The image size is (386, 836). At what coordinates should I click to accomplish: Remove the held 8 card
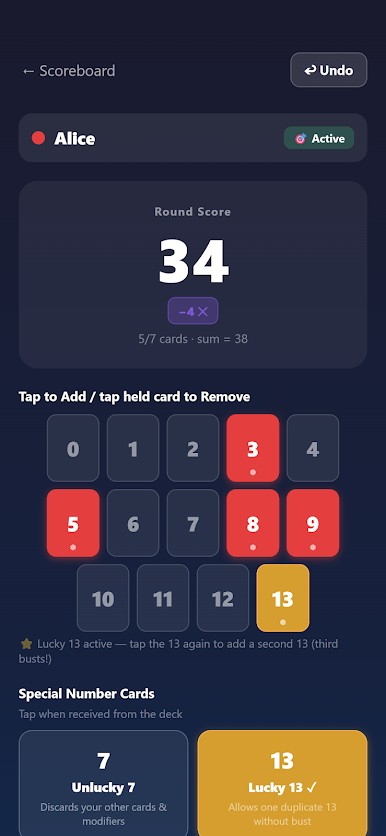pyautogui.click(x=253, y=523)
